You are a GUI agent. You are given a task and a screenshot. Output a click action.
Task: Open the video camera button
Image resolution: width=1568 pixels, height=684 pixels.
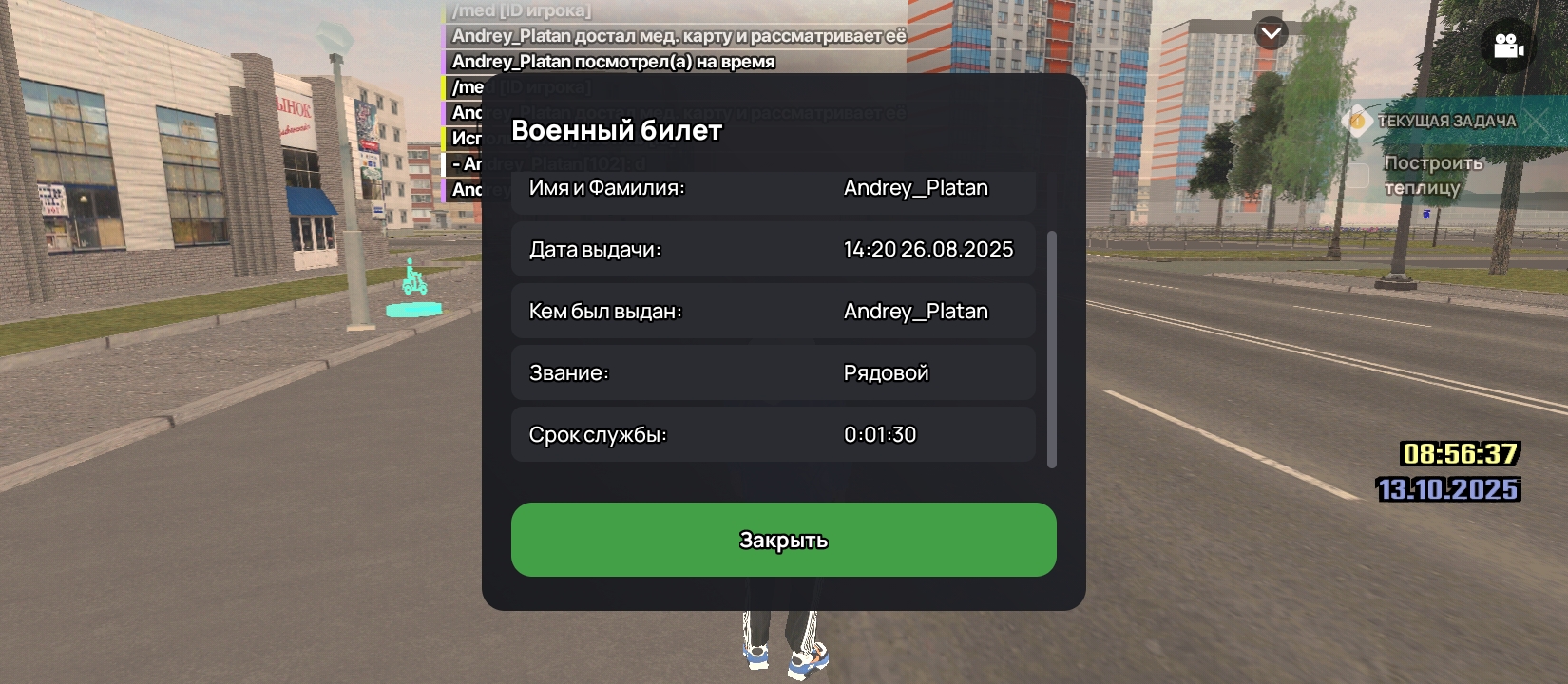(1507, 46)
